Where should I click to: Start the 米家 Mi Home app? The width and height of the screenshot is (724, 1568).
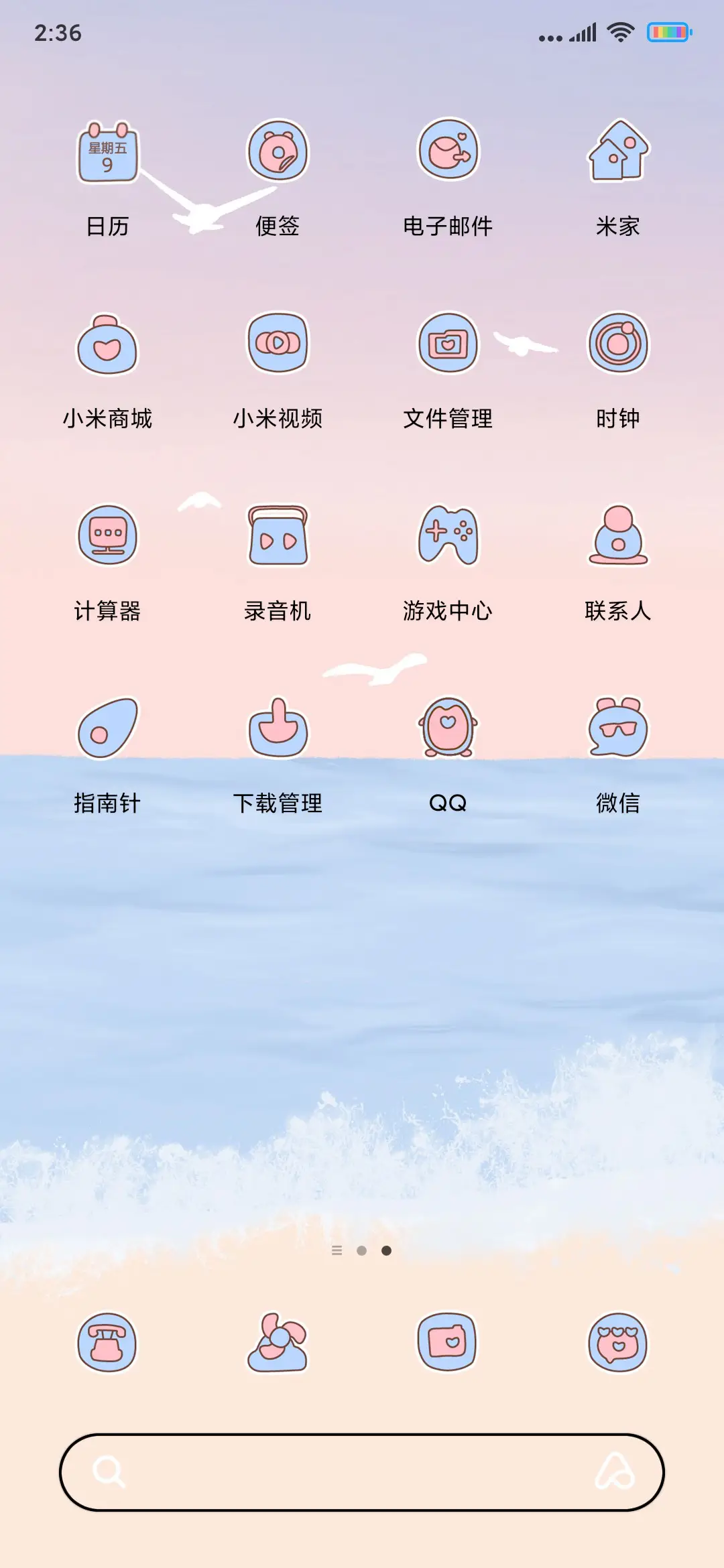click(x=617, y=152)
